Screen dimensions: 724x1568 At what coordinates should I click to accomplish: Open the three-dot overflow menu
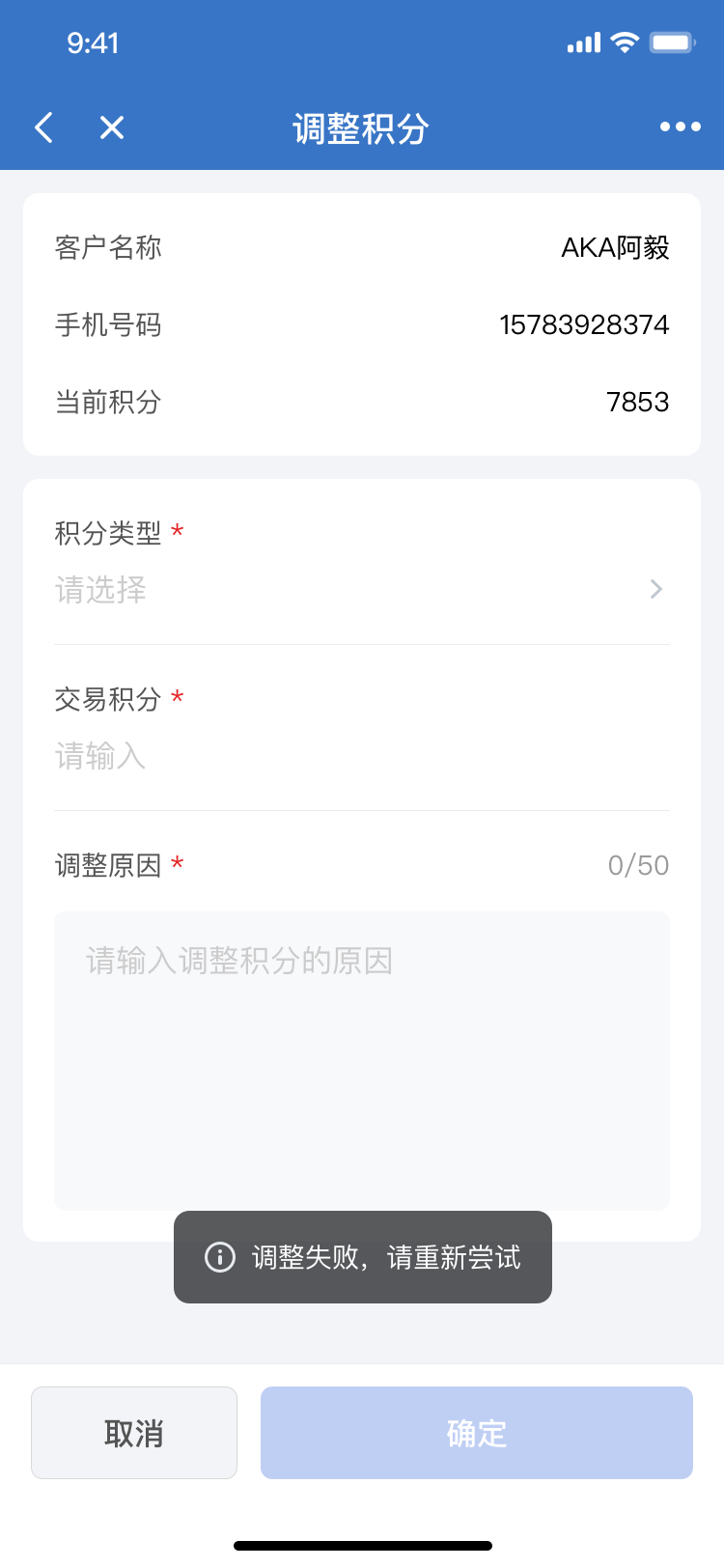click(x=680, y=126)
